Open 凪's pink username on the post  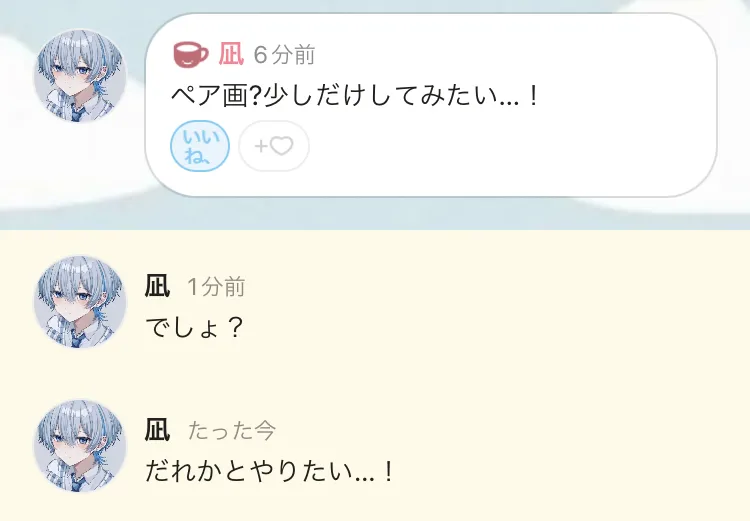click(x=231, y=54)
